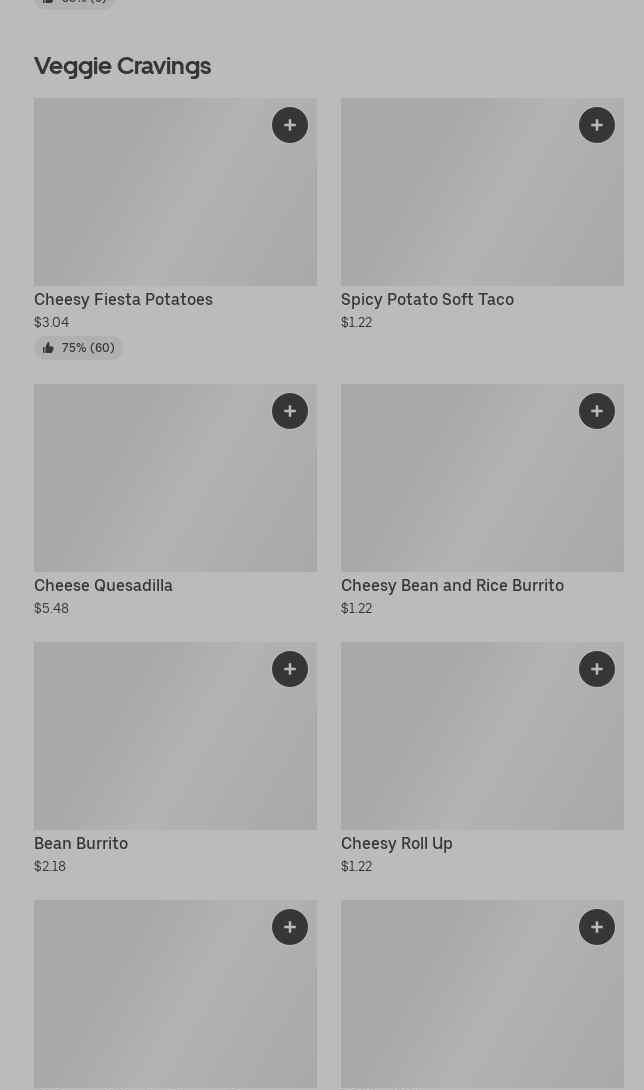Add Cheesy Fiesta Potatoes to cart
This screenshot has height=1090, width=644.
click(290, 125)
